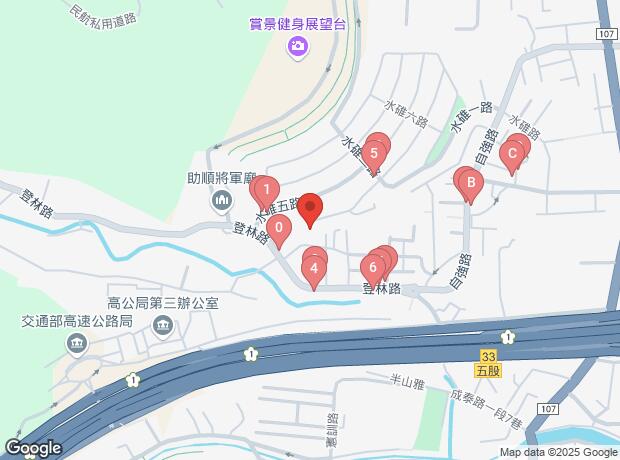The height and width of the screenshot is (460, 620).
Task: Open map marker number 5
Action: [x=373, y=154]
